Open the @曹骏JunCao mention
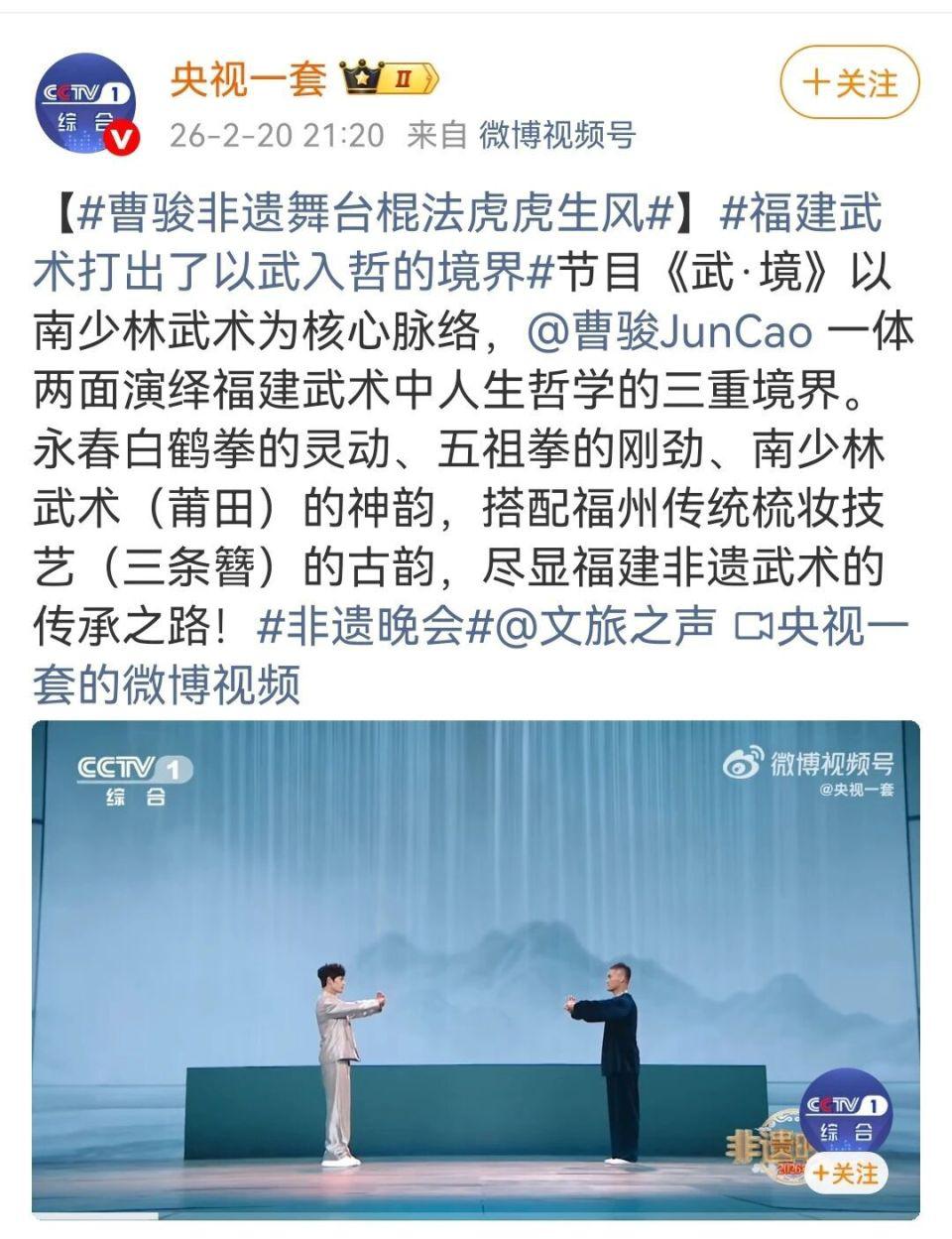952x1239 pixels. pyautogui.click(x=669, y=332)
